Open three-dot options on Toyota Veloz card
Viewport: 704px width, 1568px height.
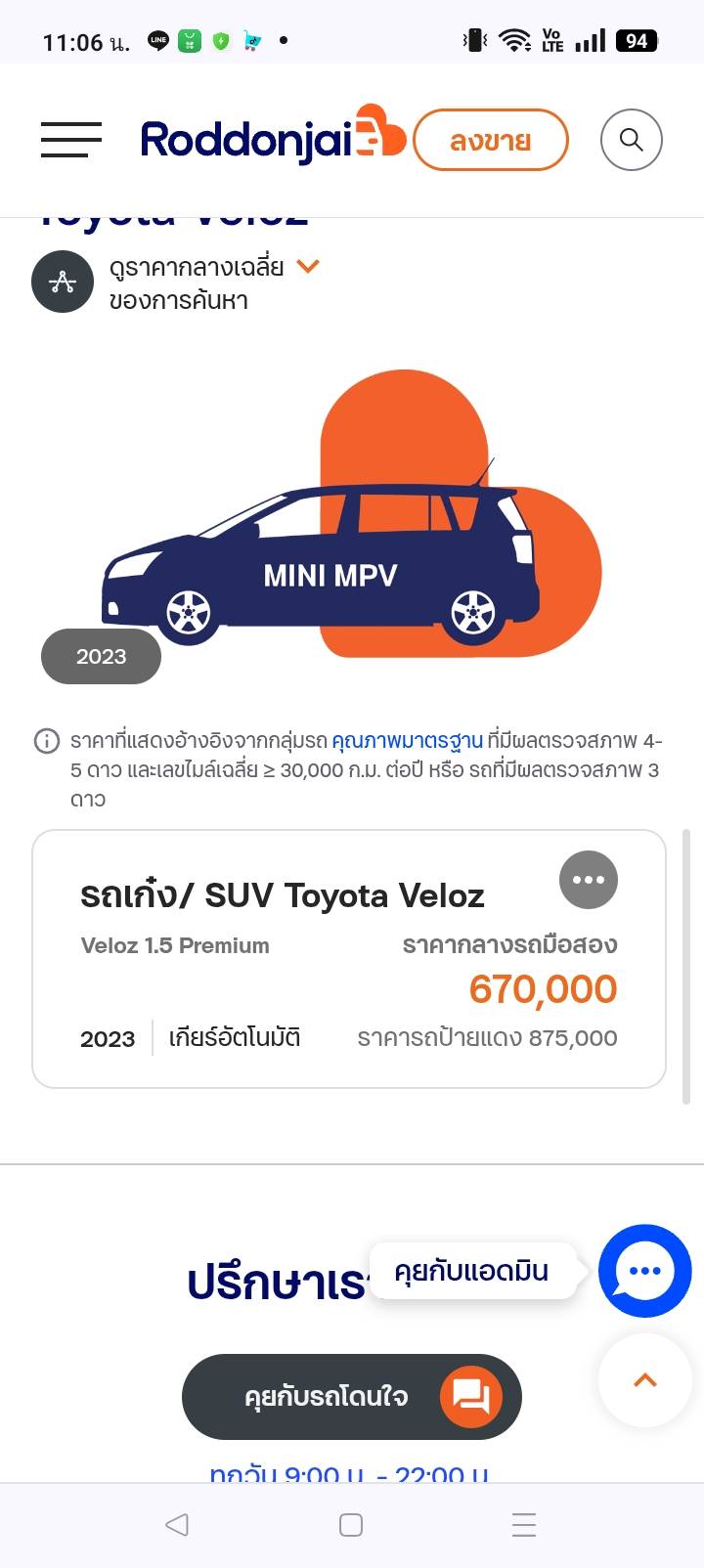click(589, 880)
